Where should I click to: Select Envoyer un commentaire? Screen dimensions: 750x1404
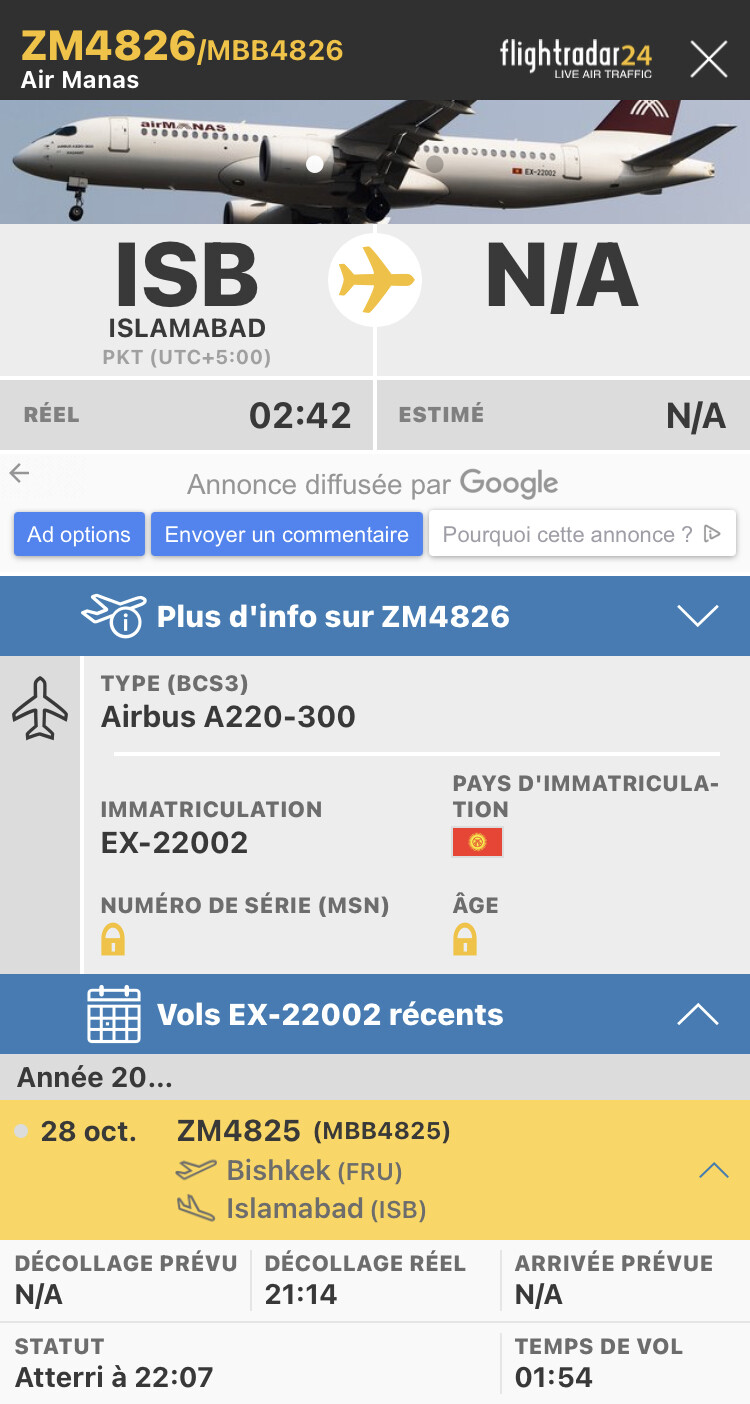pyautogui.click(x=286, y=535)
